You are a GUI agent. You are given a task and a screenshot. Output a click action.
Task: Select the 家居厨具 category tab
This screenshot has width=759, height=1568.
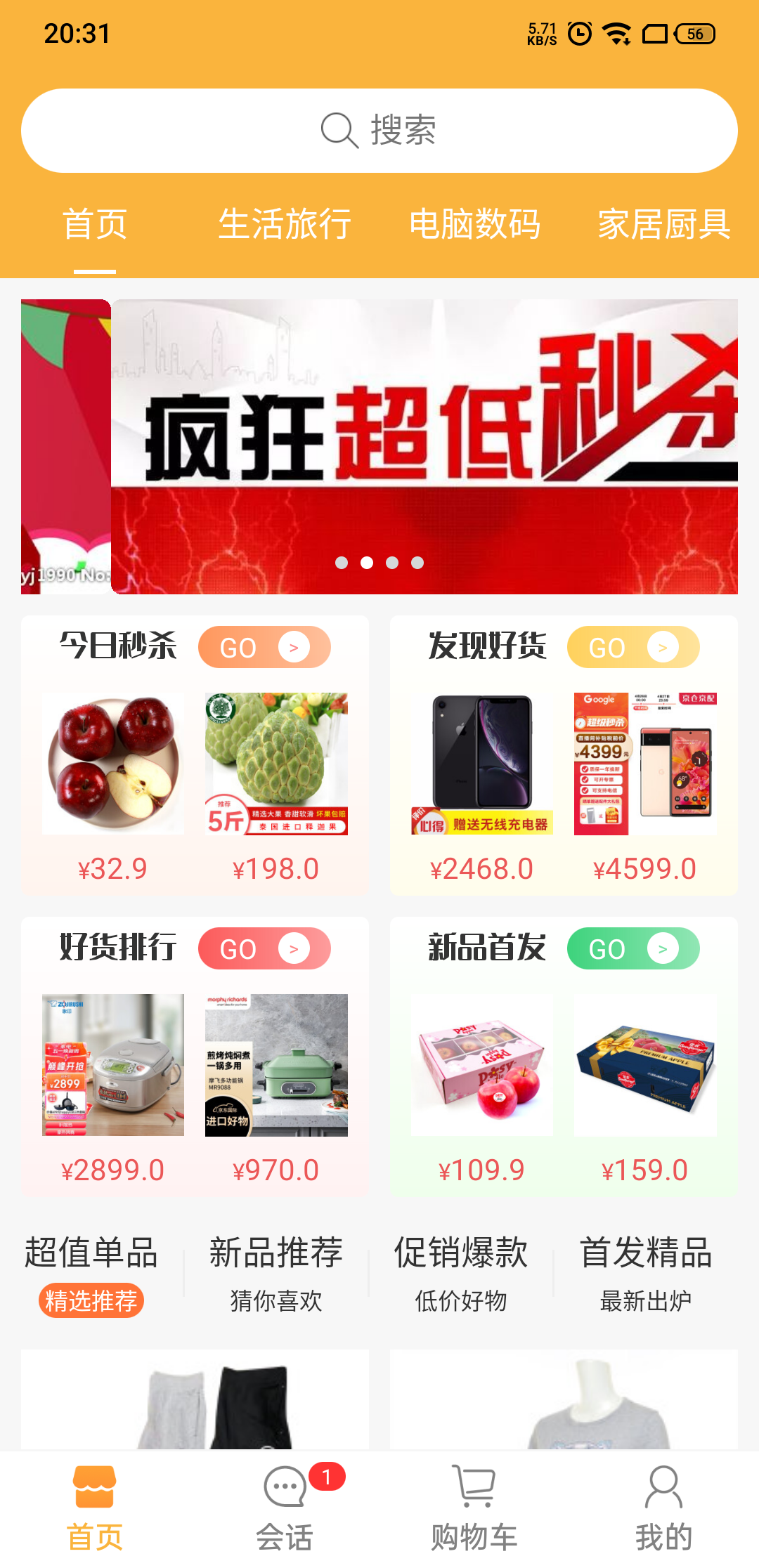663,225
